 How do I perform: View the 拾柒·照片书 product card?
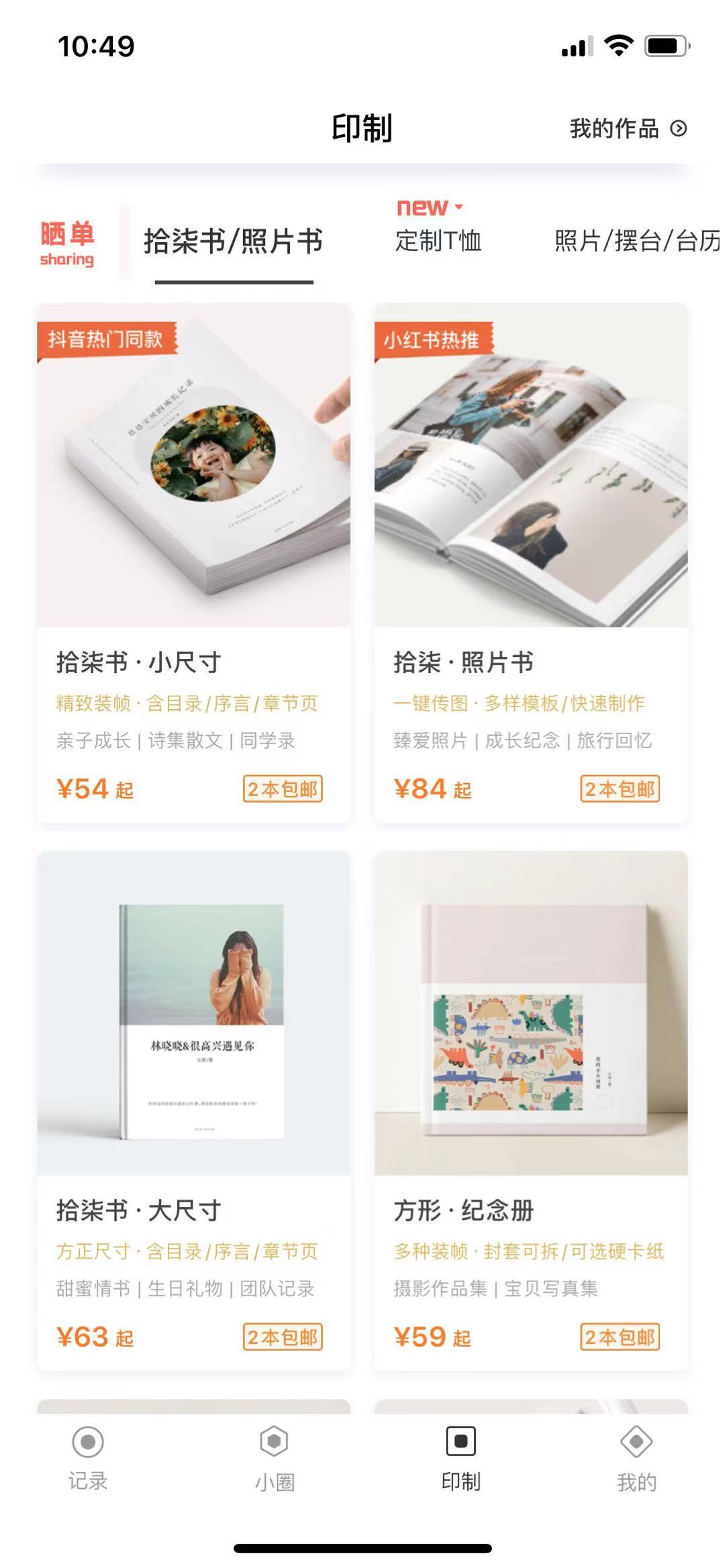point(530,562)
